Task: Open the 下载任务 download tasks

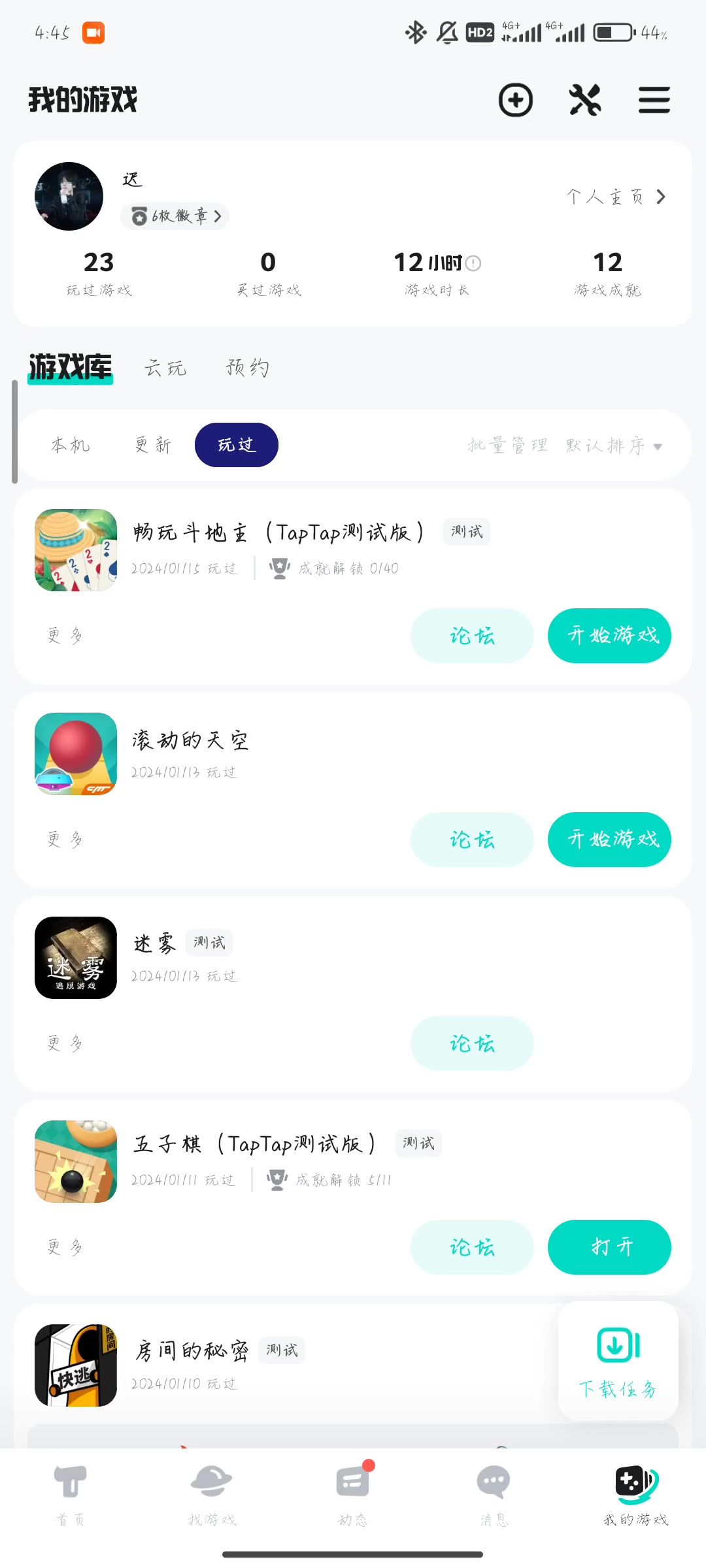Action: tap(618, 1361)
